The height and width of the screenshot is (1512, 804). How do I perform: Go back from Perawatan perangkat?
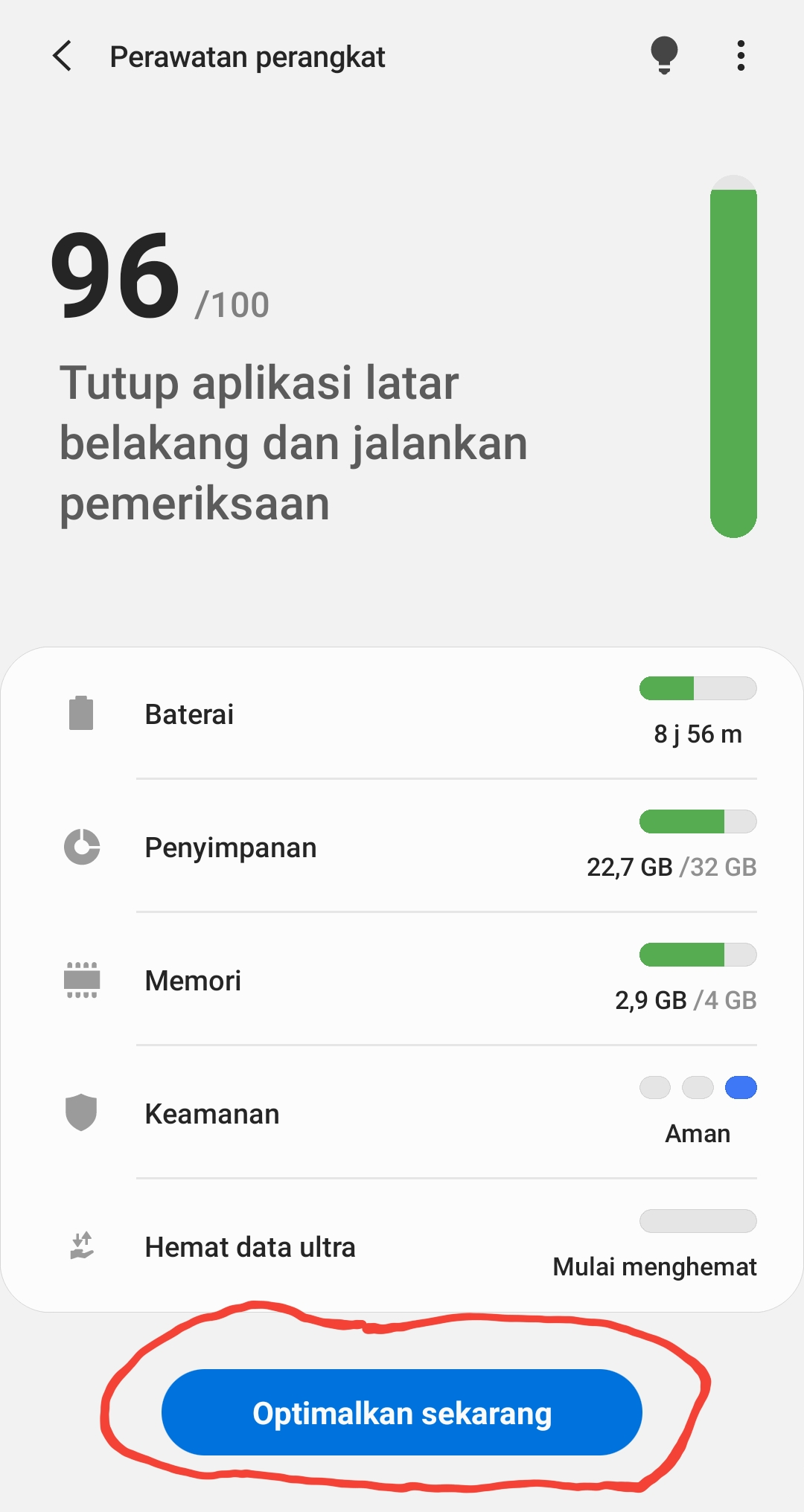pos(63,57)
